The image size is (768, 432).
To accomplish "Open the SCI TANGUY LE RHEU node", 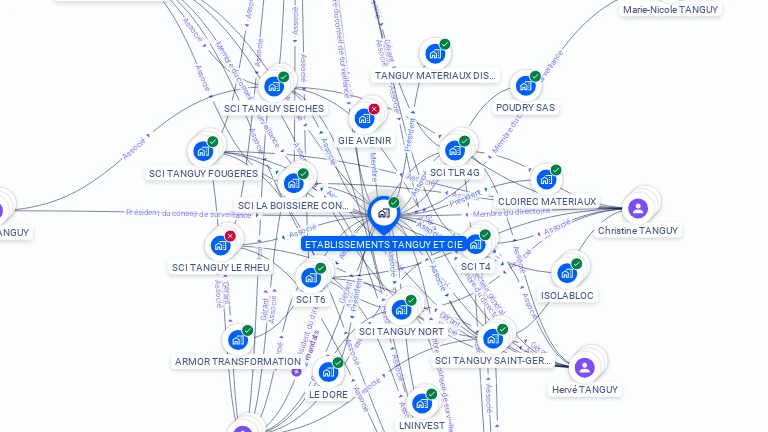I will tap(220, 245).
